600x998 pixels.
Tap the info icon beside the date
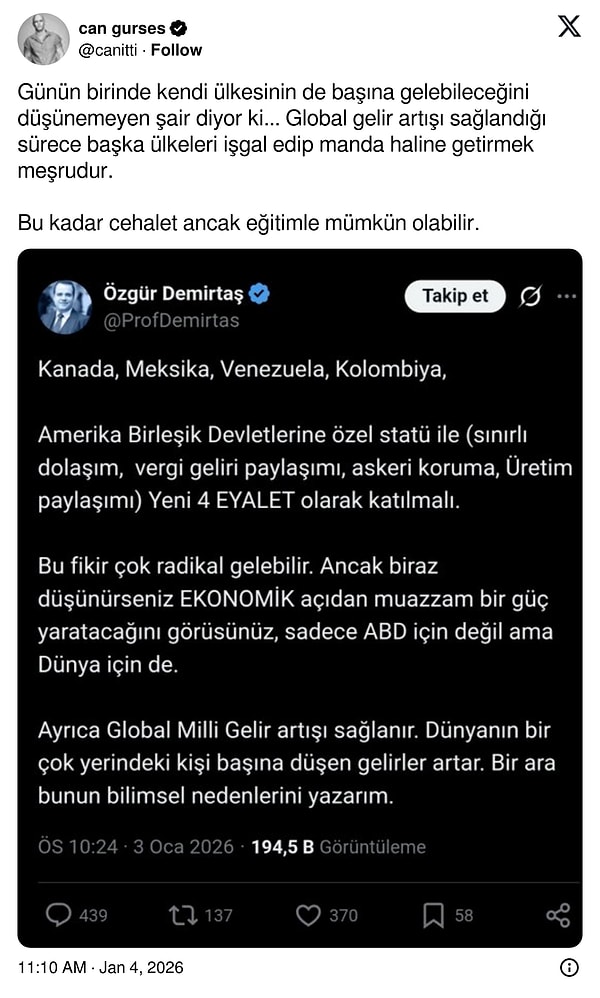click(x=568, y=968)
